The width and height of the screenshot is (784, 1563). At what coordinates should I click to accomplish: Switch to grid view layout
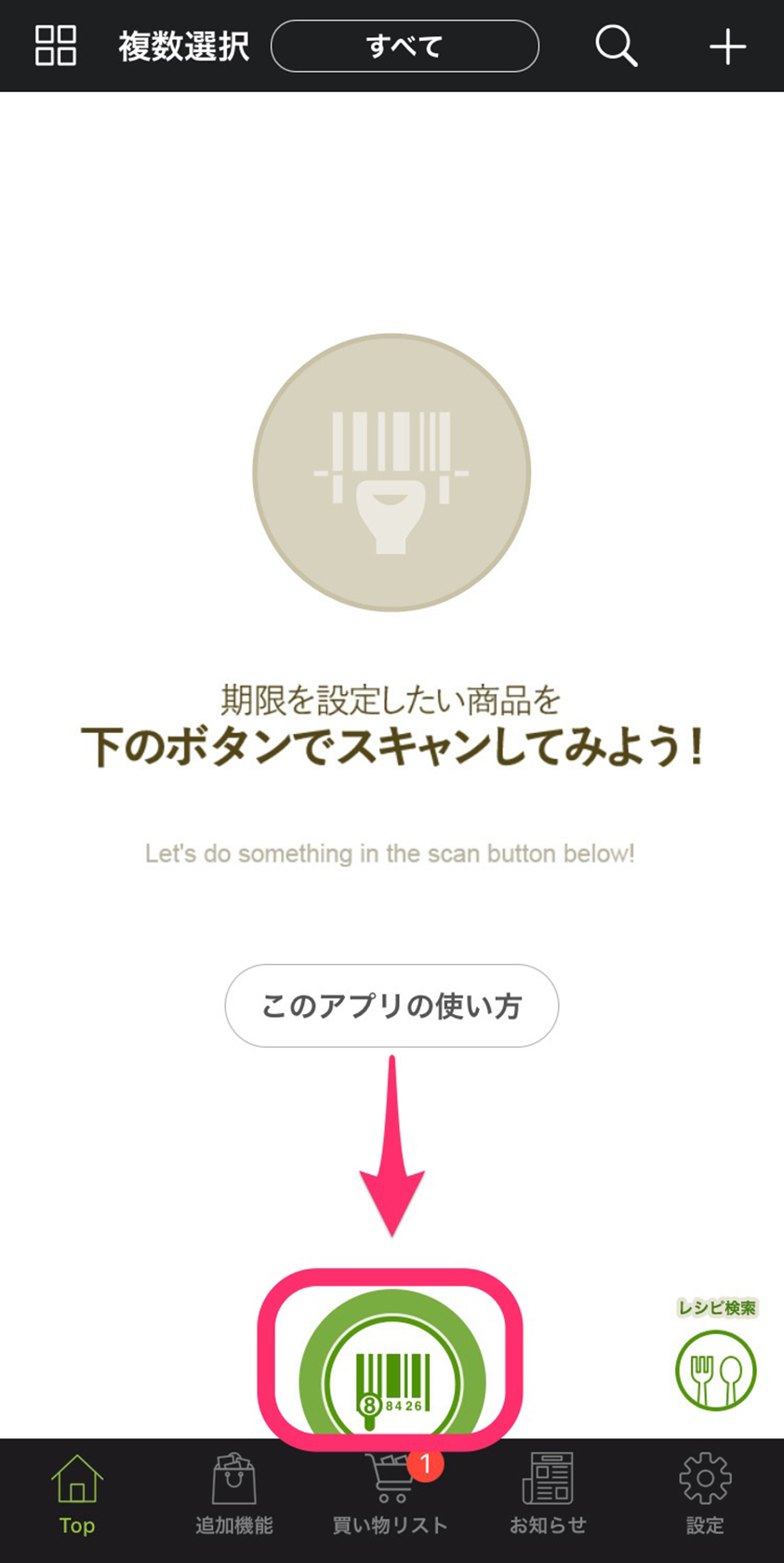pos(55,46)
